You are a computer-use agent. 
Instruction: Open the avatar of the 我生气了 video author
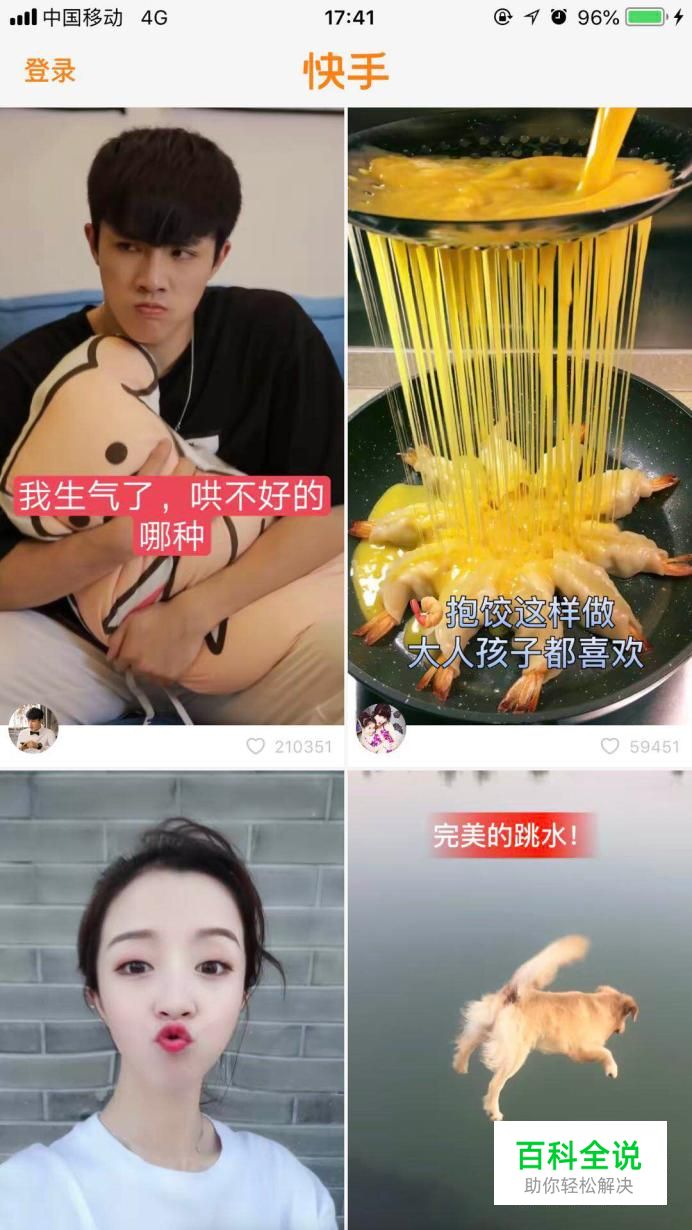(x=33, y=729)
